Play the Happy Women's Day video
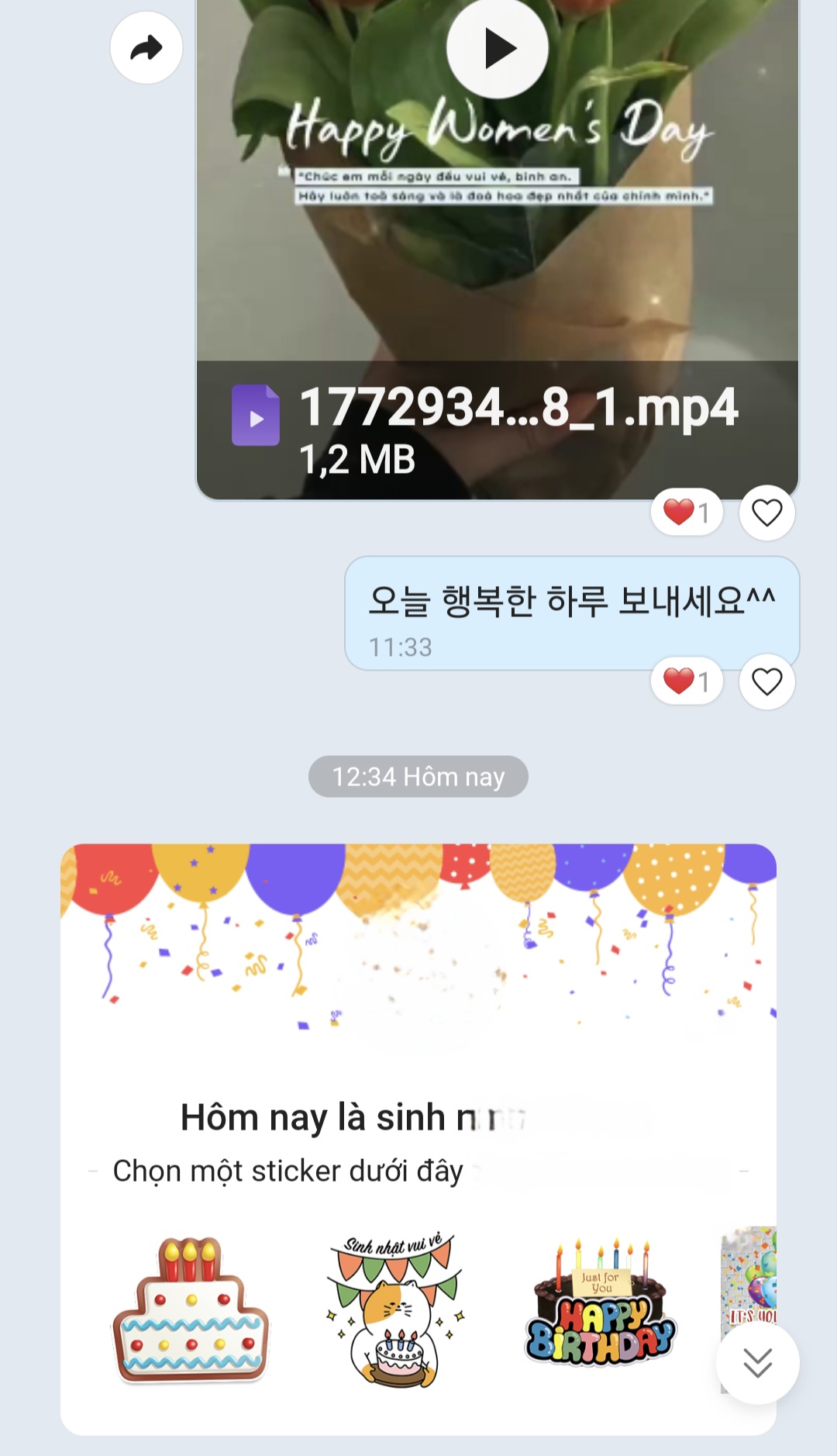837x1456 pixels. (498, 48)
